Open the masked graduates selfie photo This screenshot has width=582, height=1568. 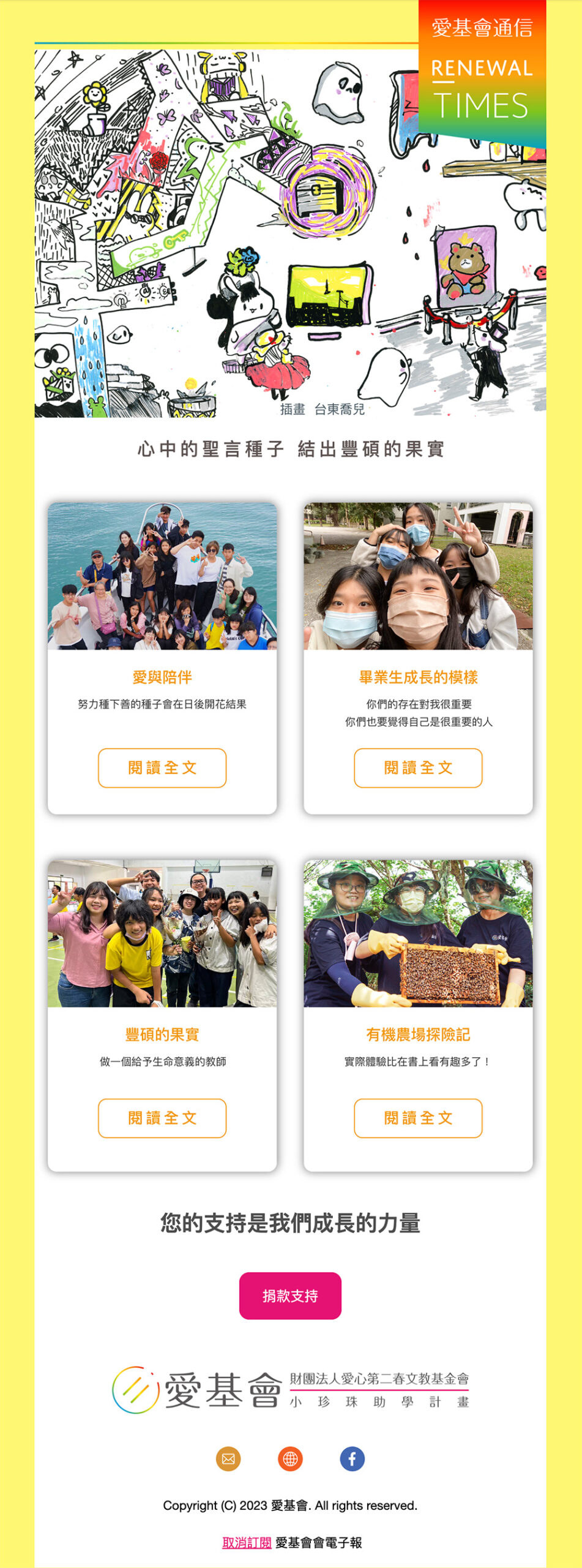coord(418,576)
